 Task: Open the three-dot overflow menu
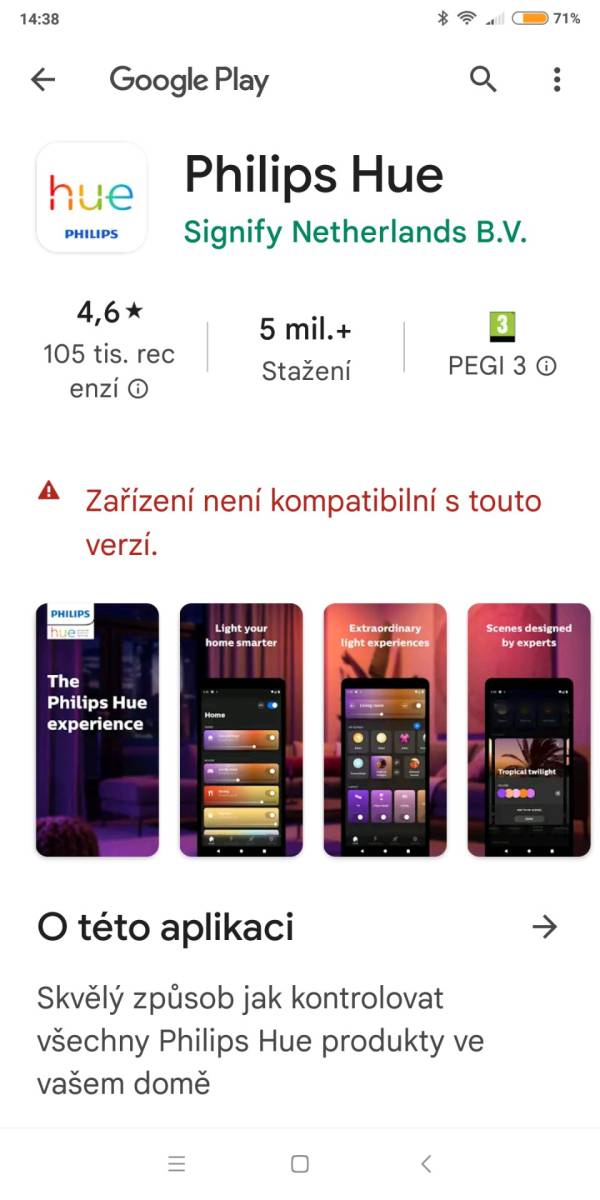pos(557,80)
